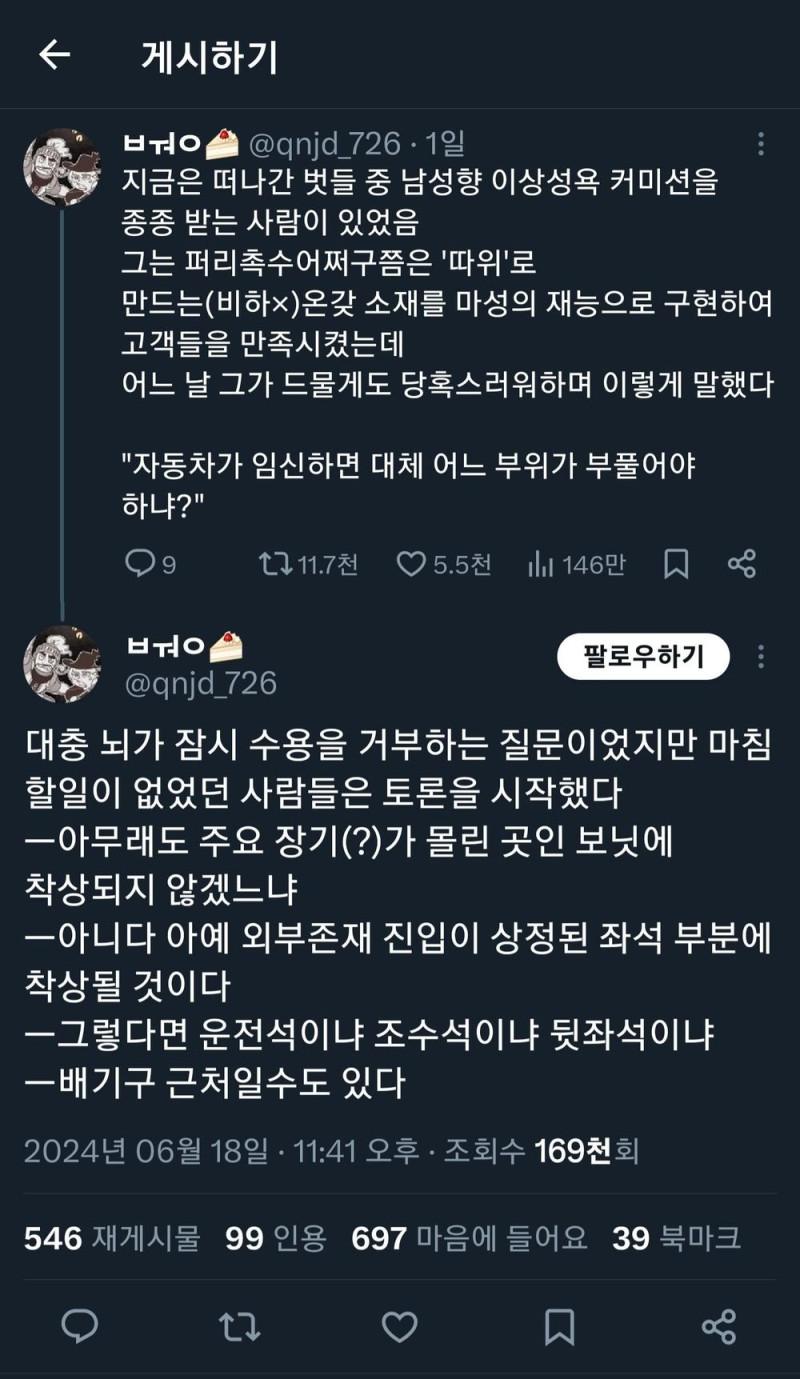The image size is (800, 1379).
Task: Reply to the main post at the bottom
Action: tap(80, 1327)
